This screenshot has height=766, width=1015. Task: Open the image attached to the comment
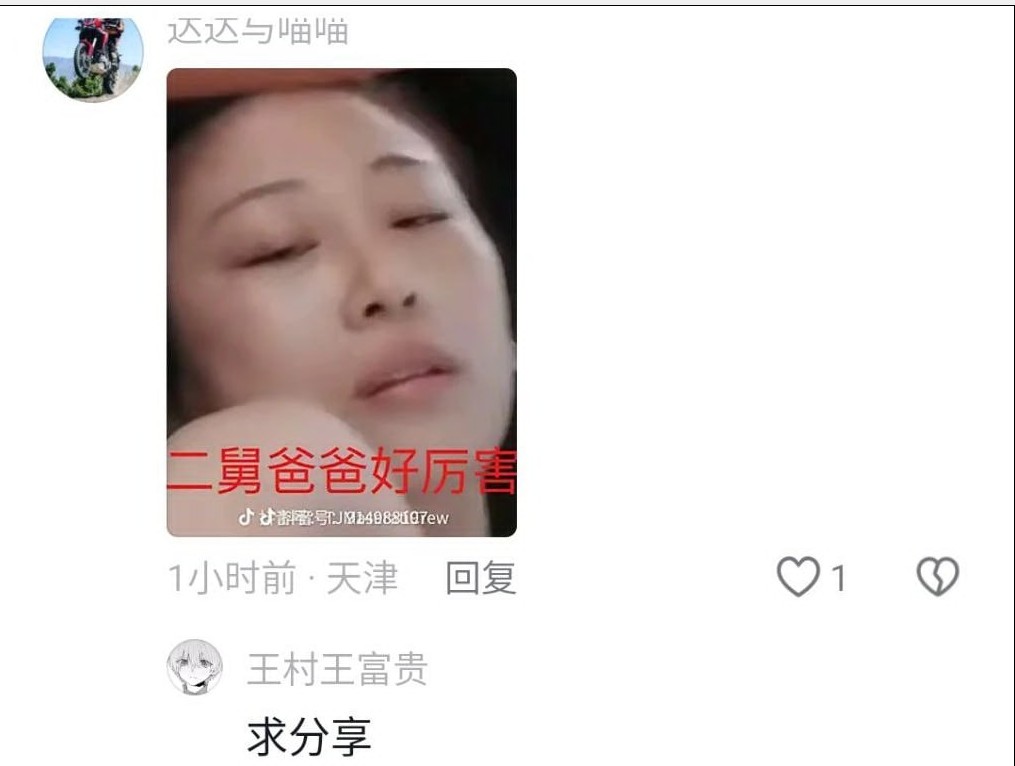click(341, 302)
